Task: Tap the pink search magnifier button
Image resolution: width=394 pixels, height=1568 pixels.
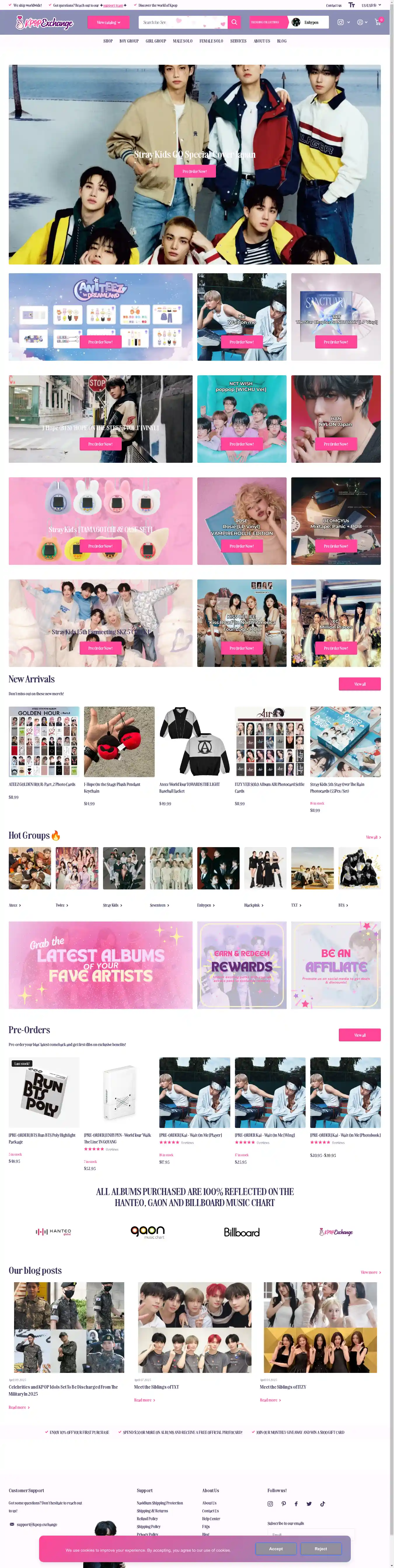Action: coord(234,22)
